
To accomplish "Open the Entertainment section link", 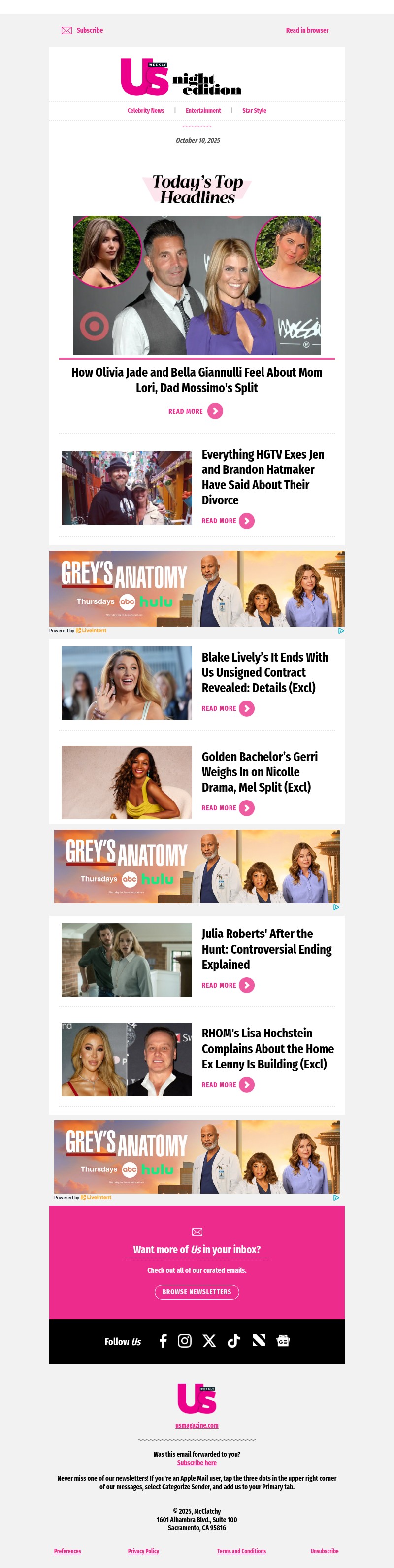I will pos(203,111).
